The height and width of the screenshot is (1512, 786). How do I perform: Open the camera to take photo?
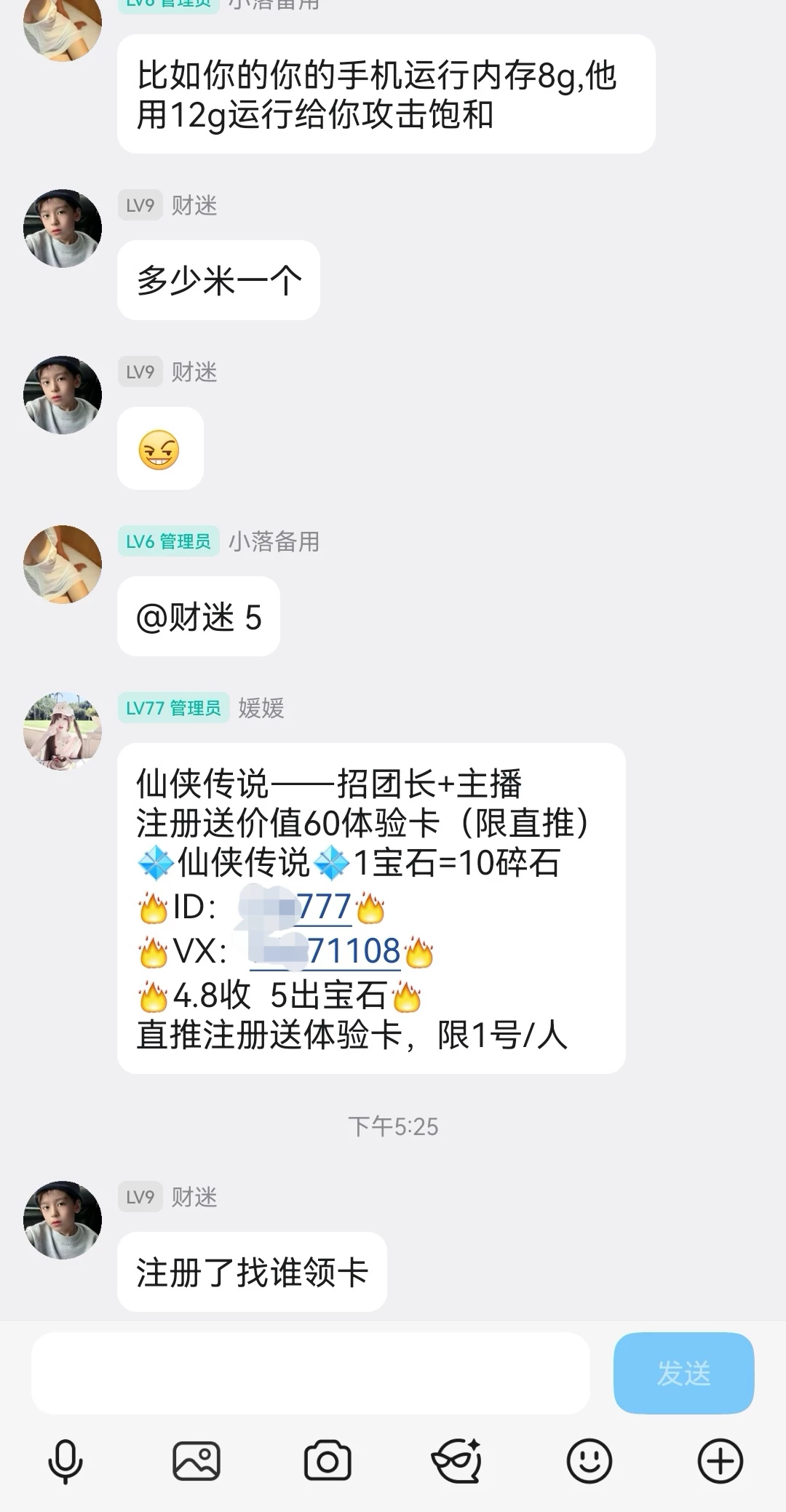tap(327, 1461)
